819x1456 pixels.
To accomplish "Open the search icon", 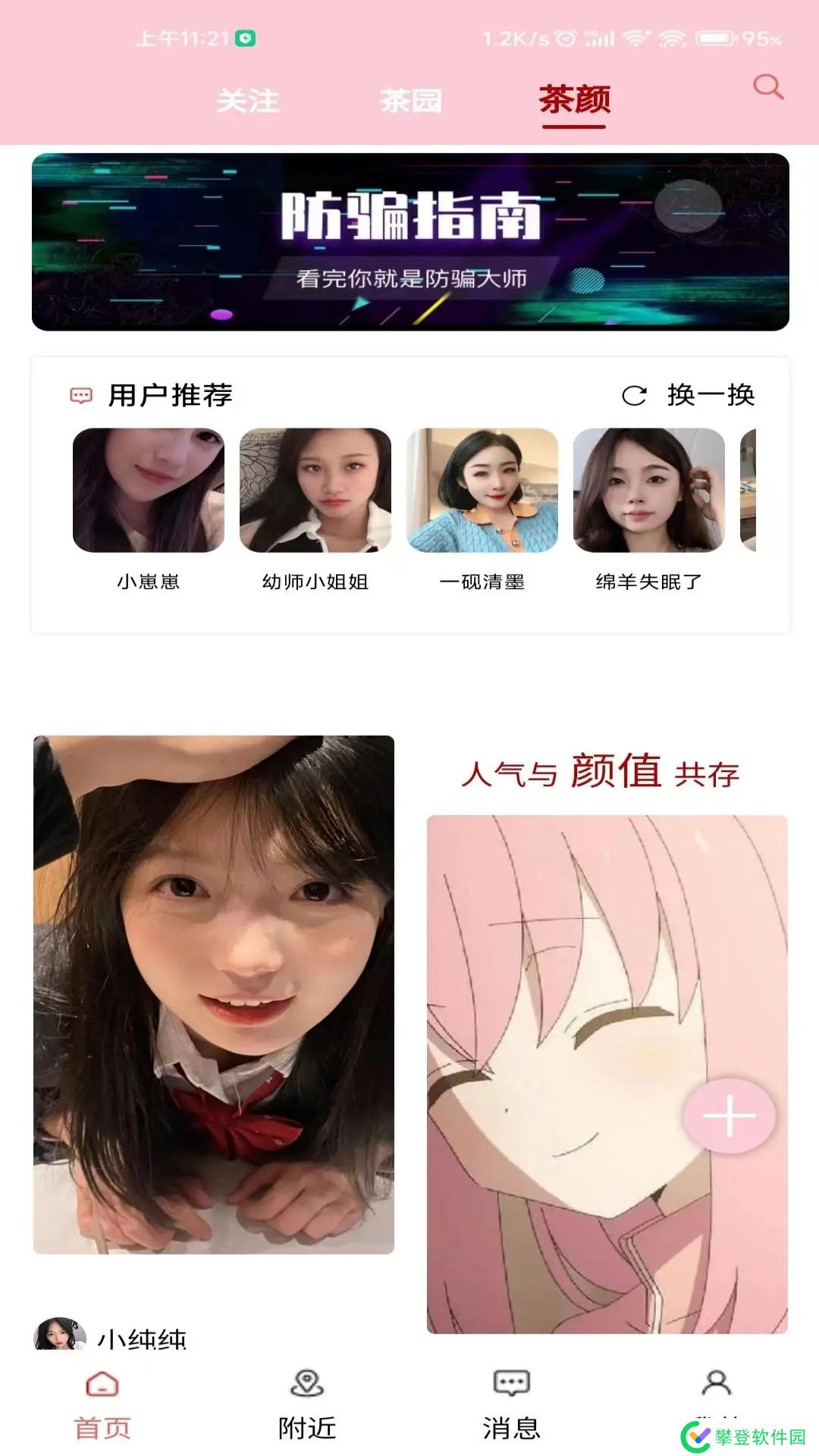I will 767,87.
